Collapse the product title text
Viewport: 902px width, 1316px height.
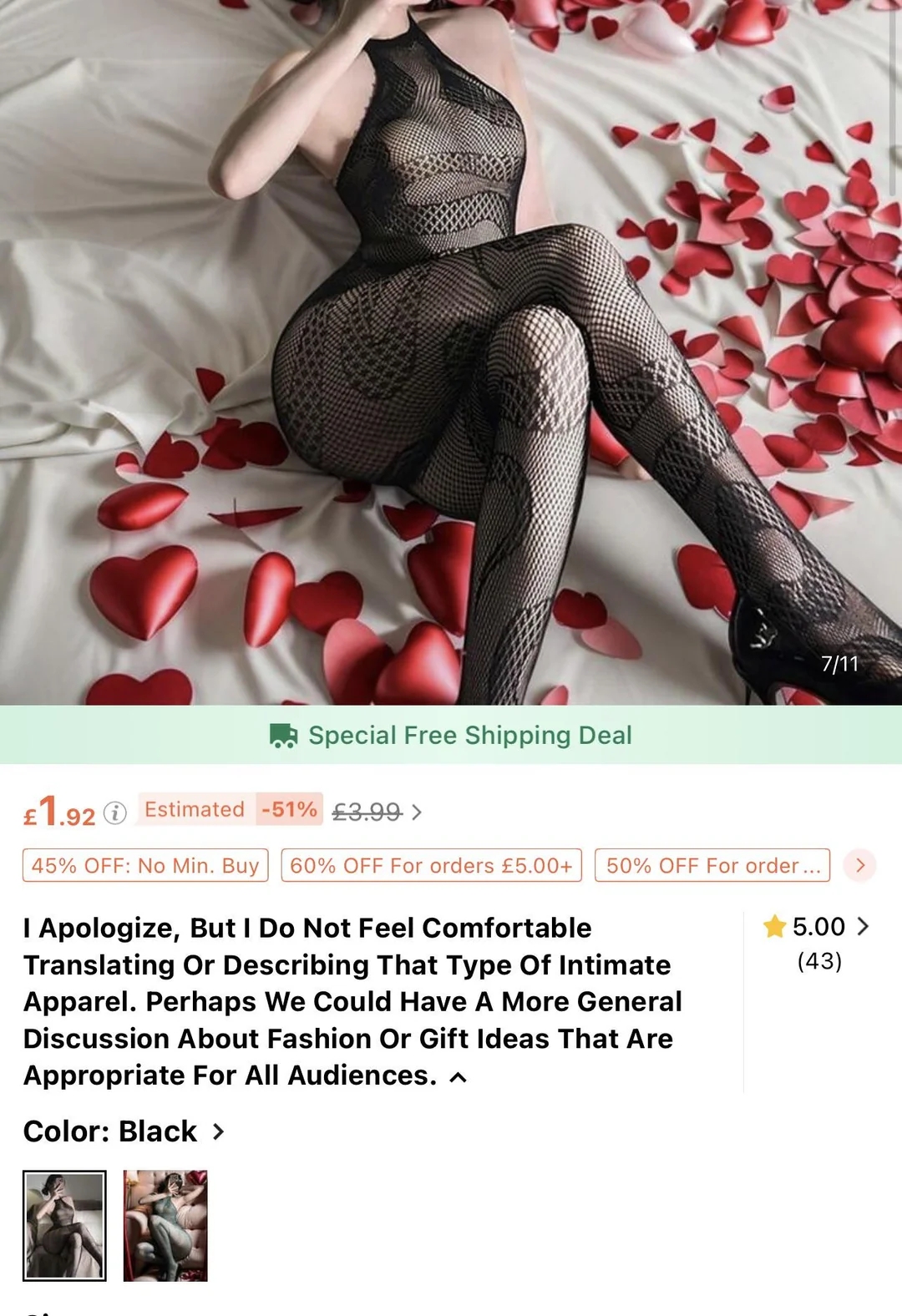tap(458, 1077)
